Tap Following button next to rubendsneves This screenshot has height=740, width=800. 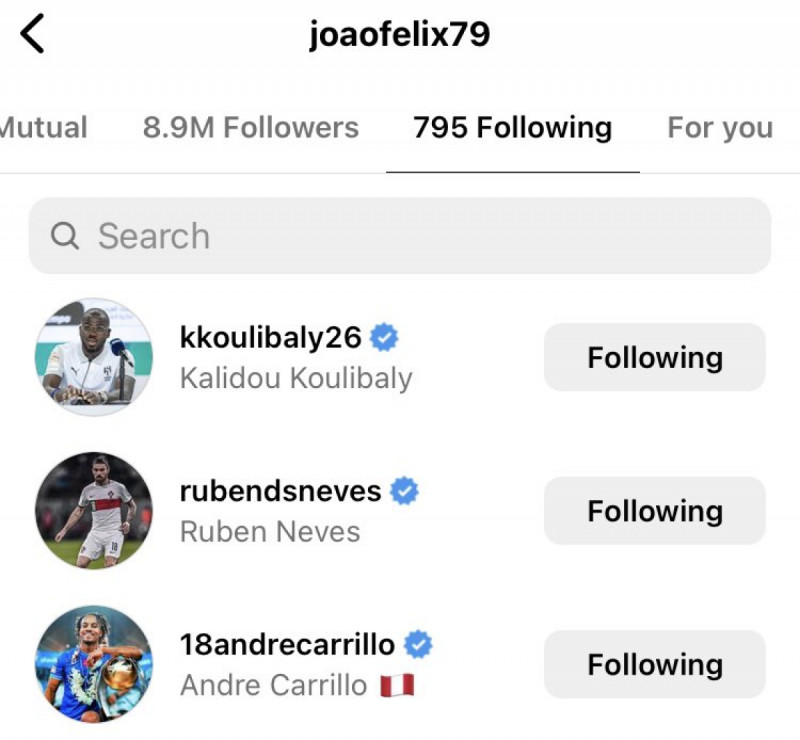pos(654,511)
